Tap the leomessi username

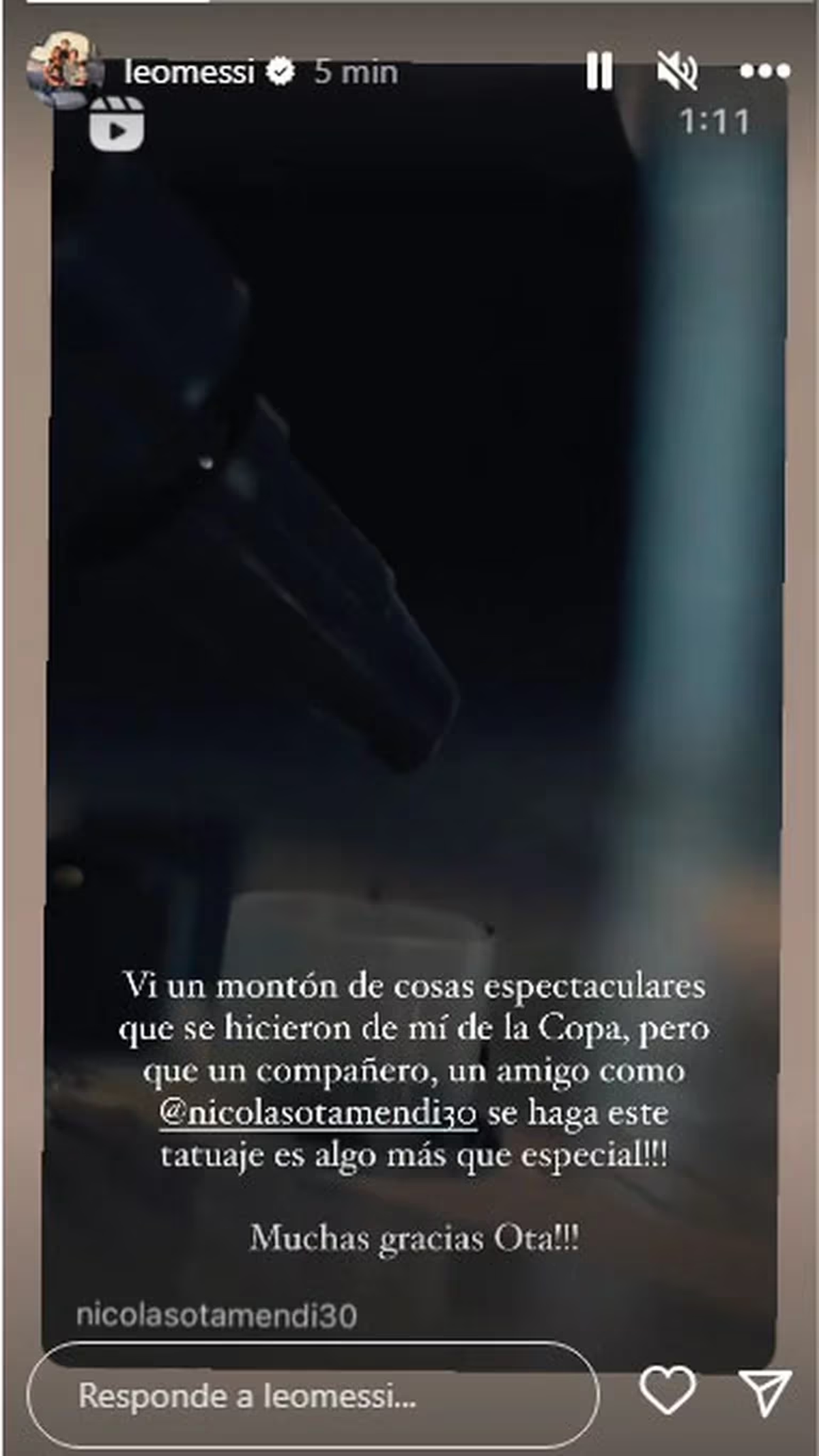tap(189, 72)
